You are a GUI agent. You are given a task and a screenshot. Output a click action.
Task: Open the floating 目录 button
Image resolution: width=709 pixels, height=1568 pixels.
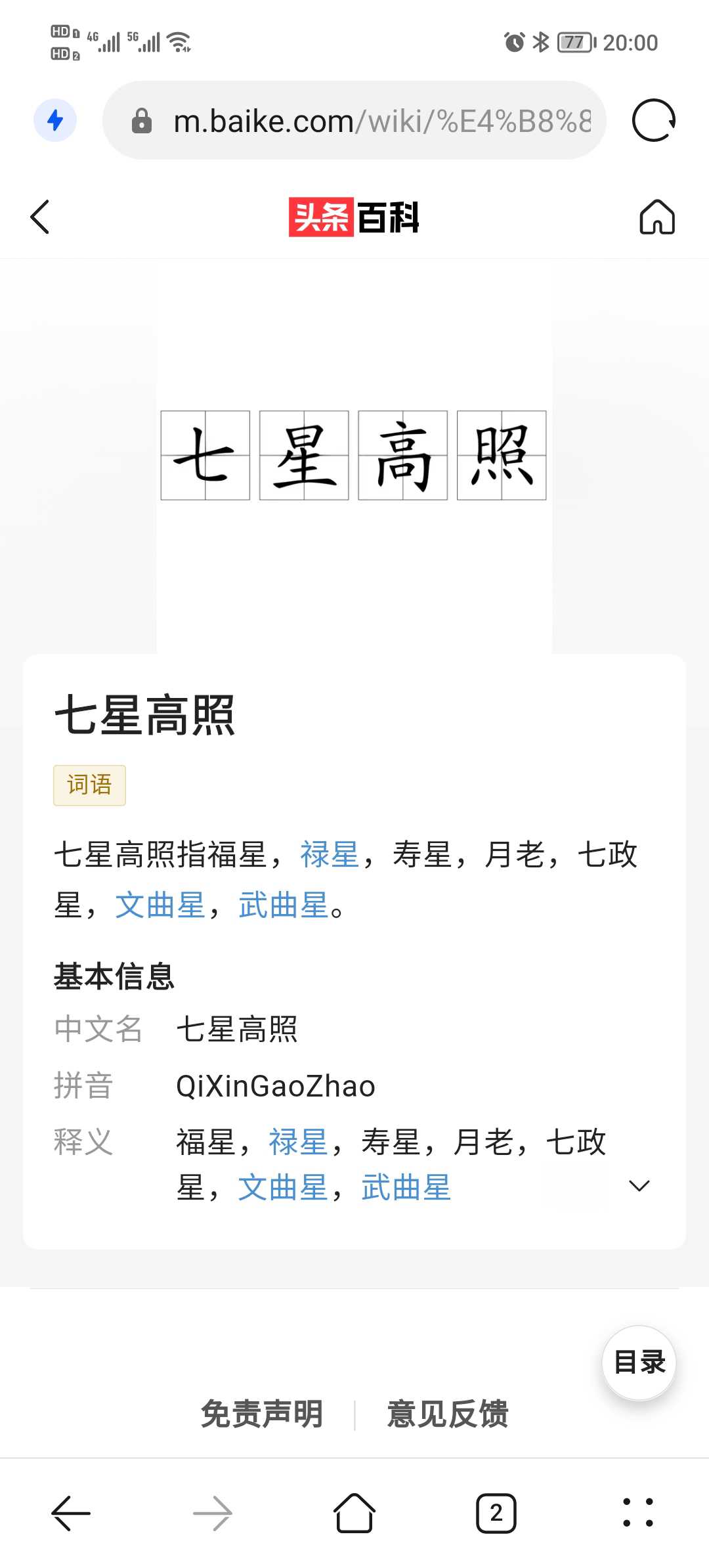pos(639,1362)
